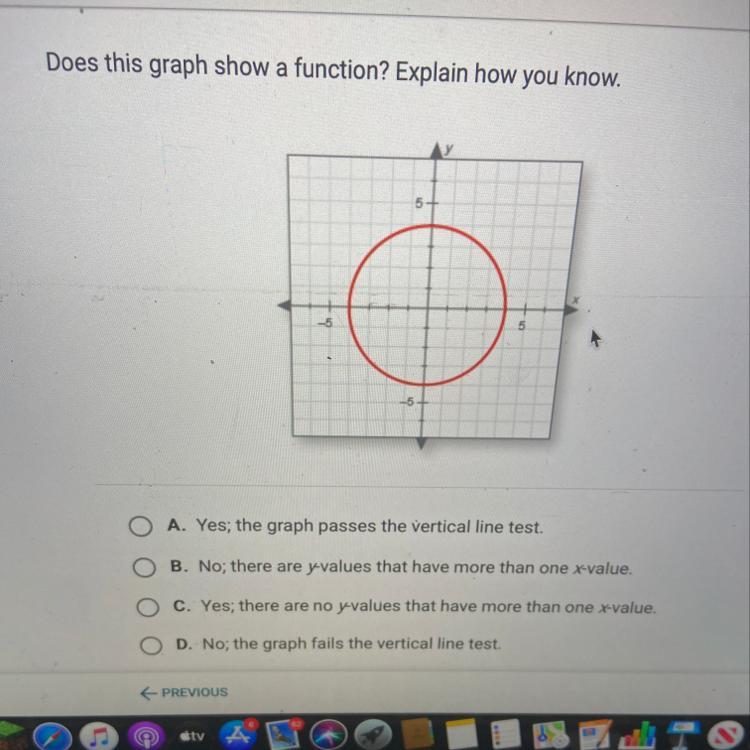Go back with the PREVIOUS link
The image size is (750, 750).
[184, 692]
